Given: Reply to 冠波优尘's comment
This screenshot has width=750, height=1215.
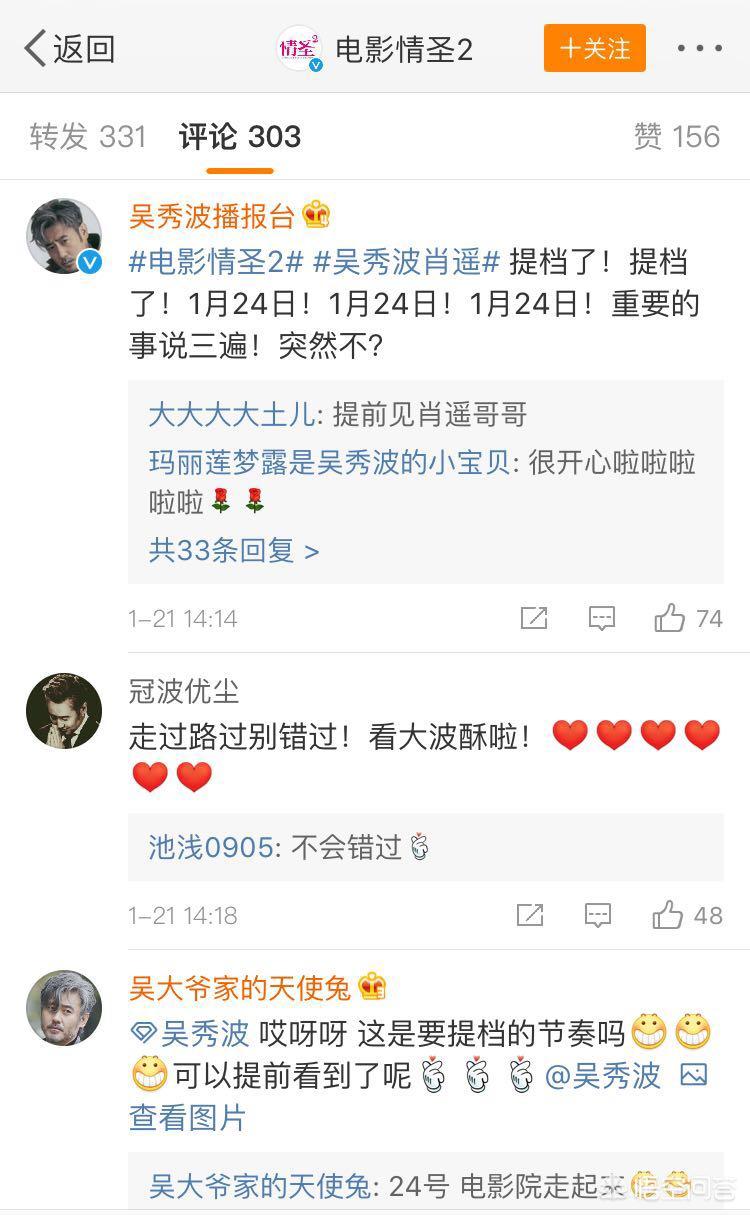Looking at the screenshot, I should (x=598, y=914).
